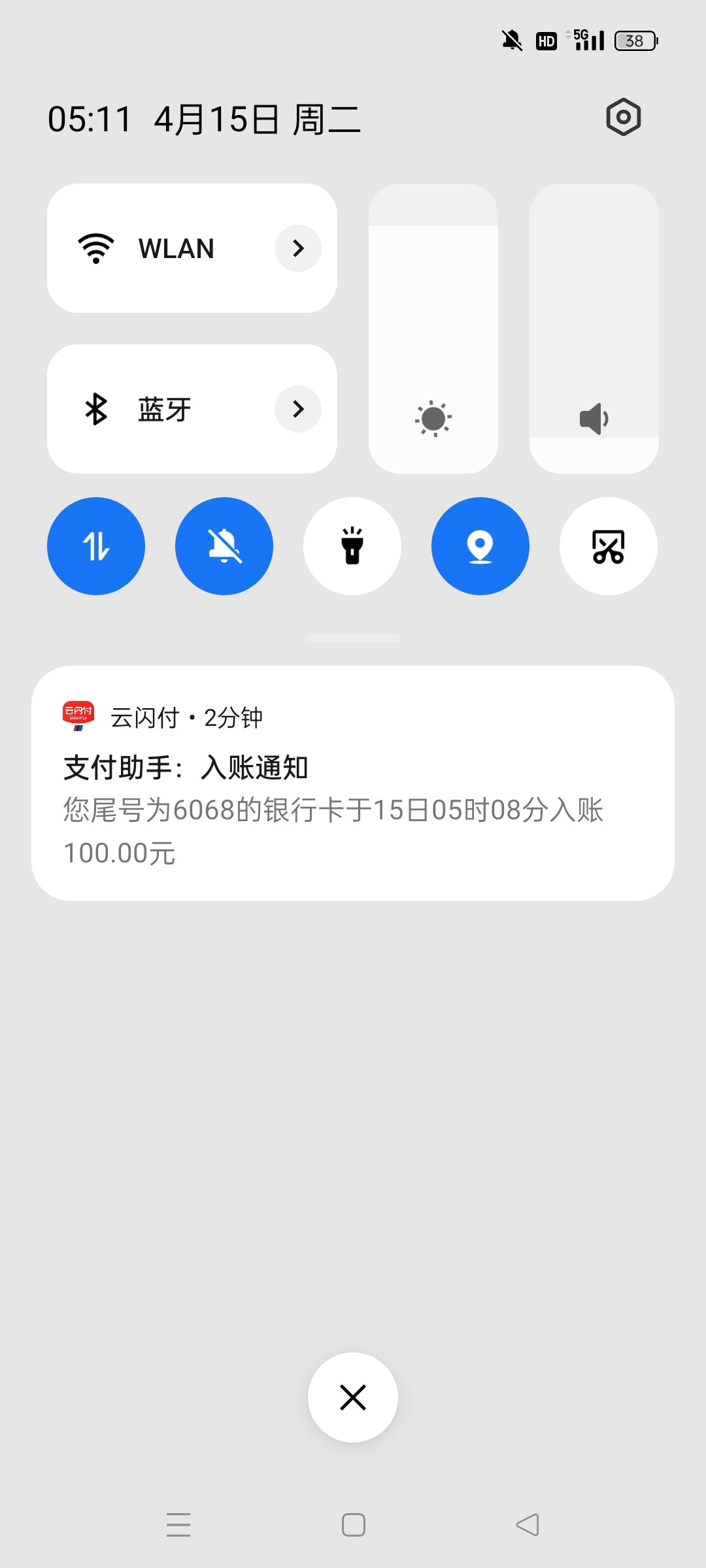This screenshot has width=706, height=1568.
Task: Turn off mobile data toggle
Action: [x=96, y=546]
